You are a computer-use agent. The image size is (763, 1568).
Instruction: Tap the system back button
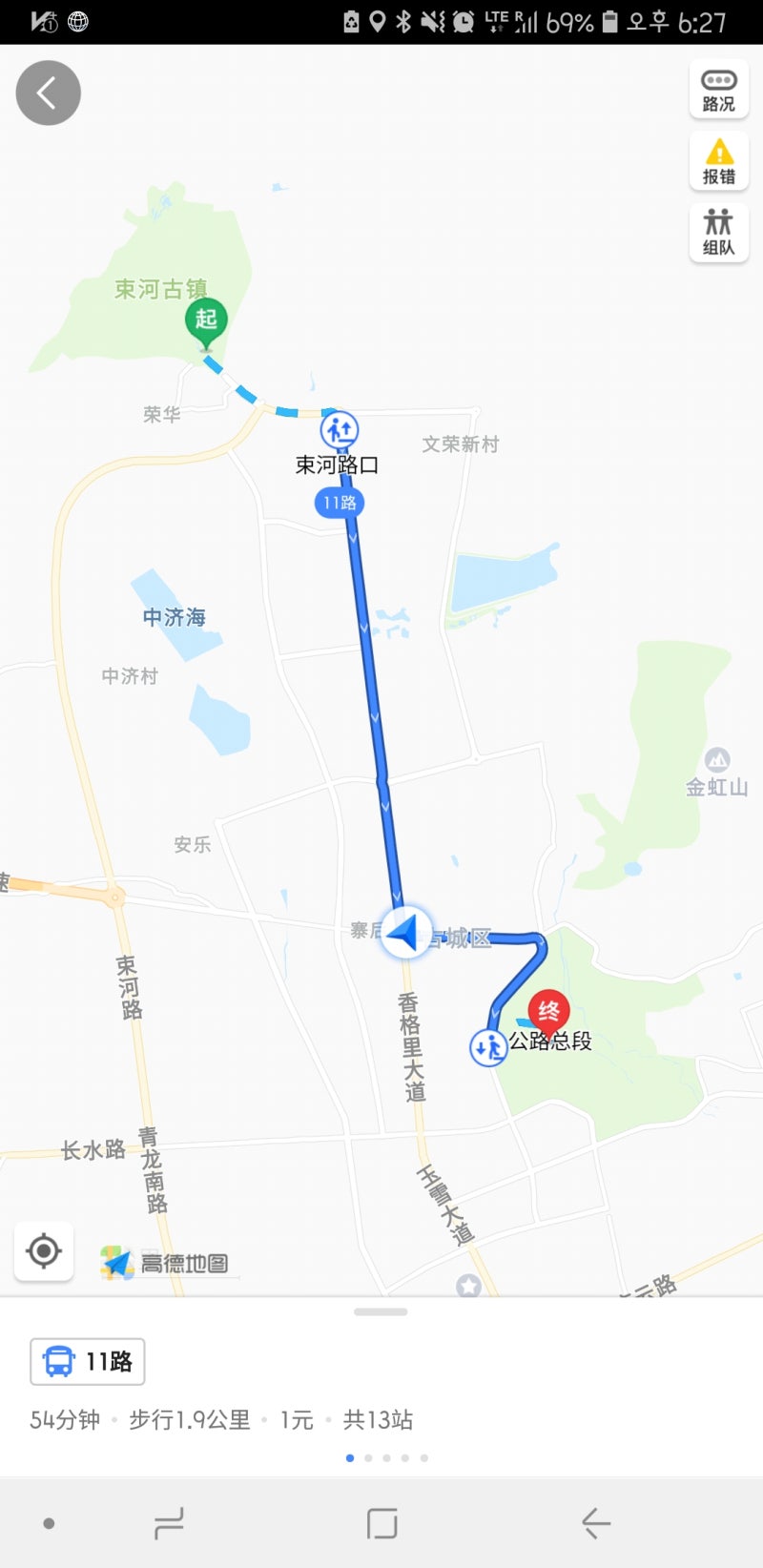tap(595, 1523)
